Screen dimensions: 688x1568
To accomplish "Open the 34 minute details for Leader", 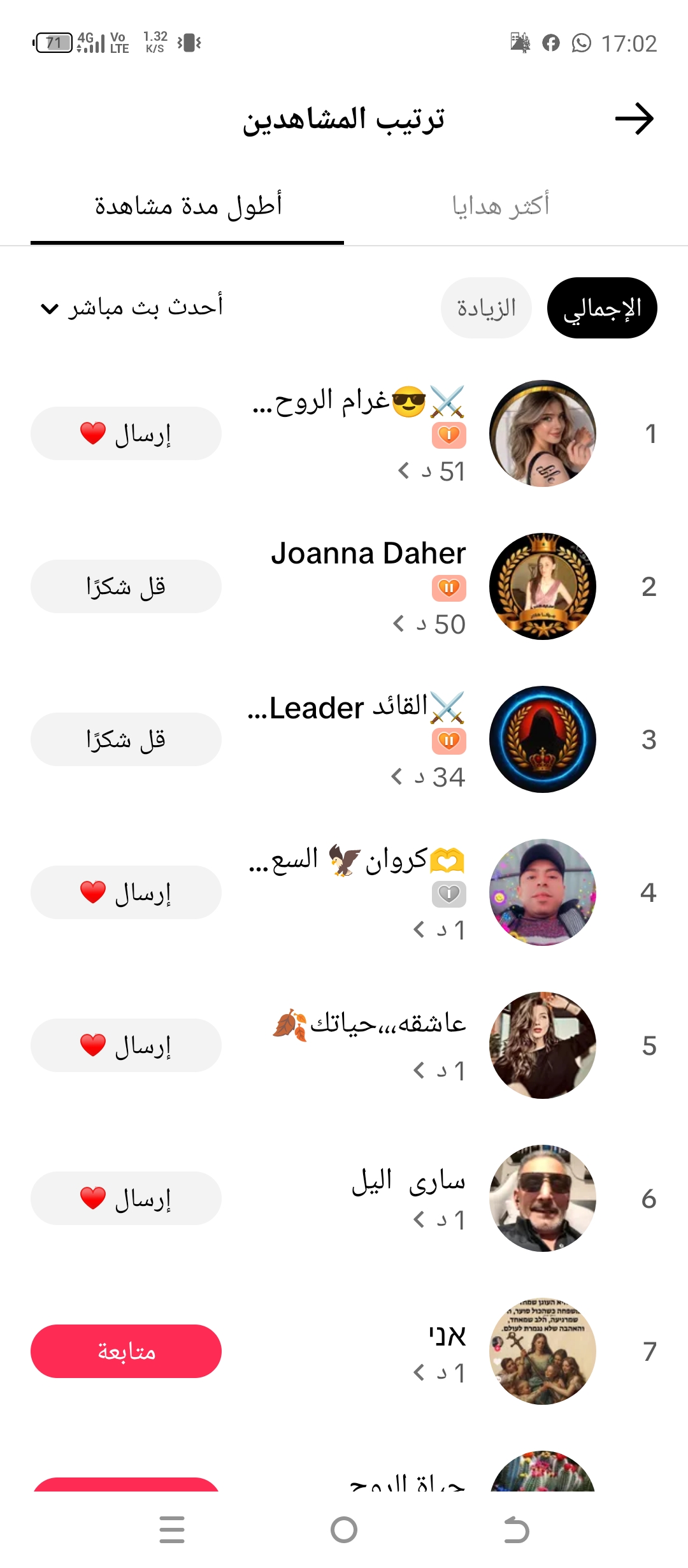I will point(428,778).
